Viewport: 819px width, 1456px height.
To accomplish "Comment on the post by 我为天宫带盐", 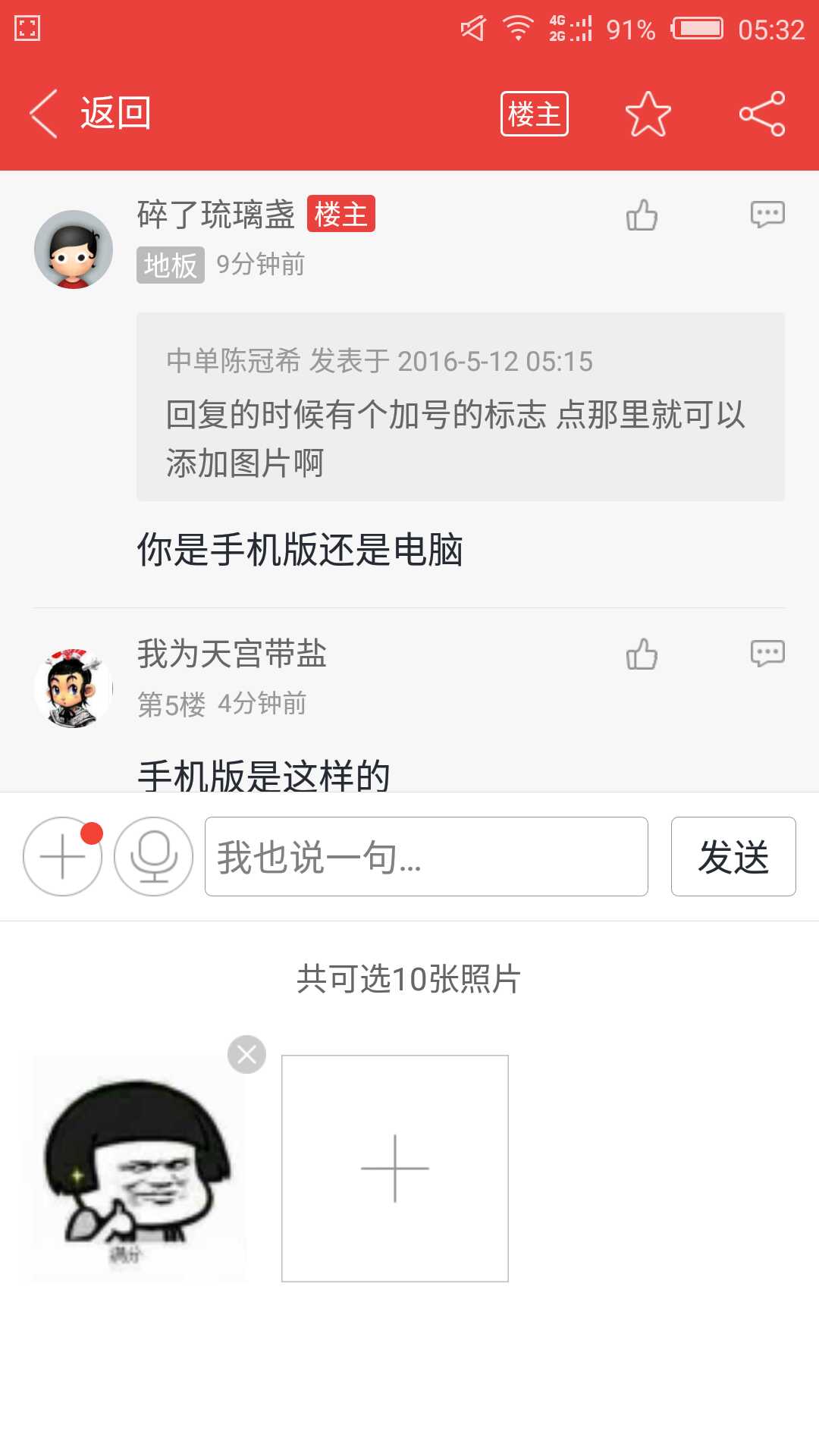I will click(767, 653).
